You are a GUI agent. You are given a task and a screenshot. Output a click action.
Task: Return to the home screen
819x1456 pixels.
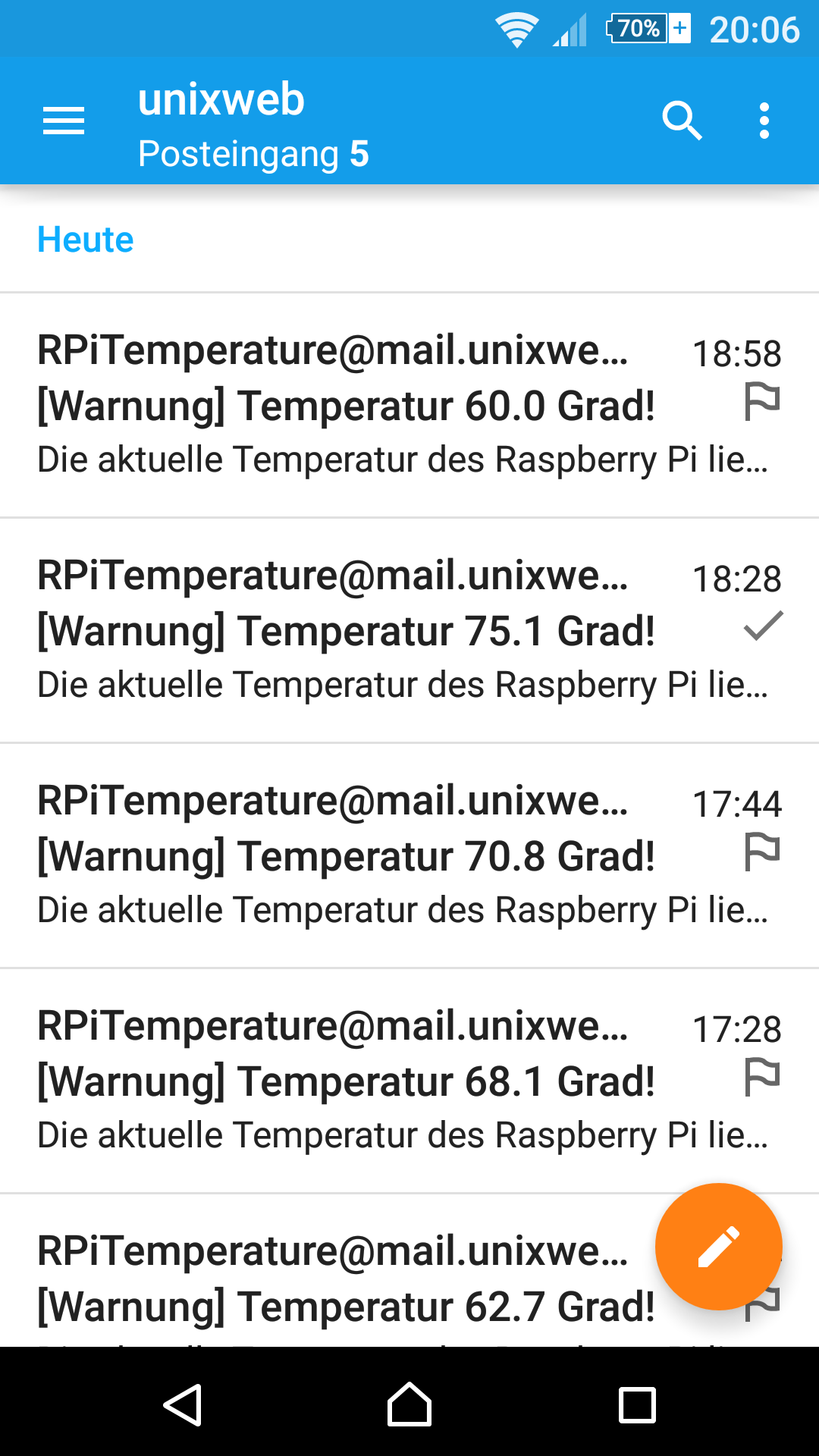click(x=409, y=1404)
